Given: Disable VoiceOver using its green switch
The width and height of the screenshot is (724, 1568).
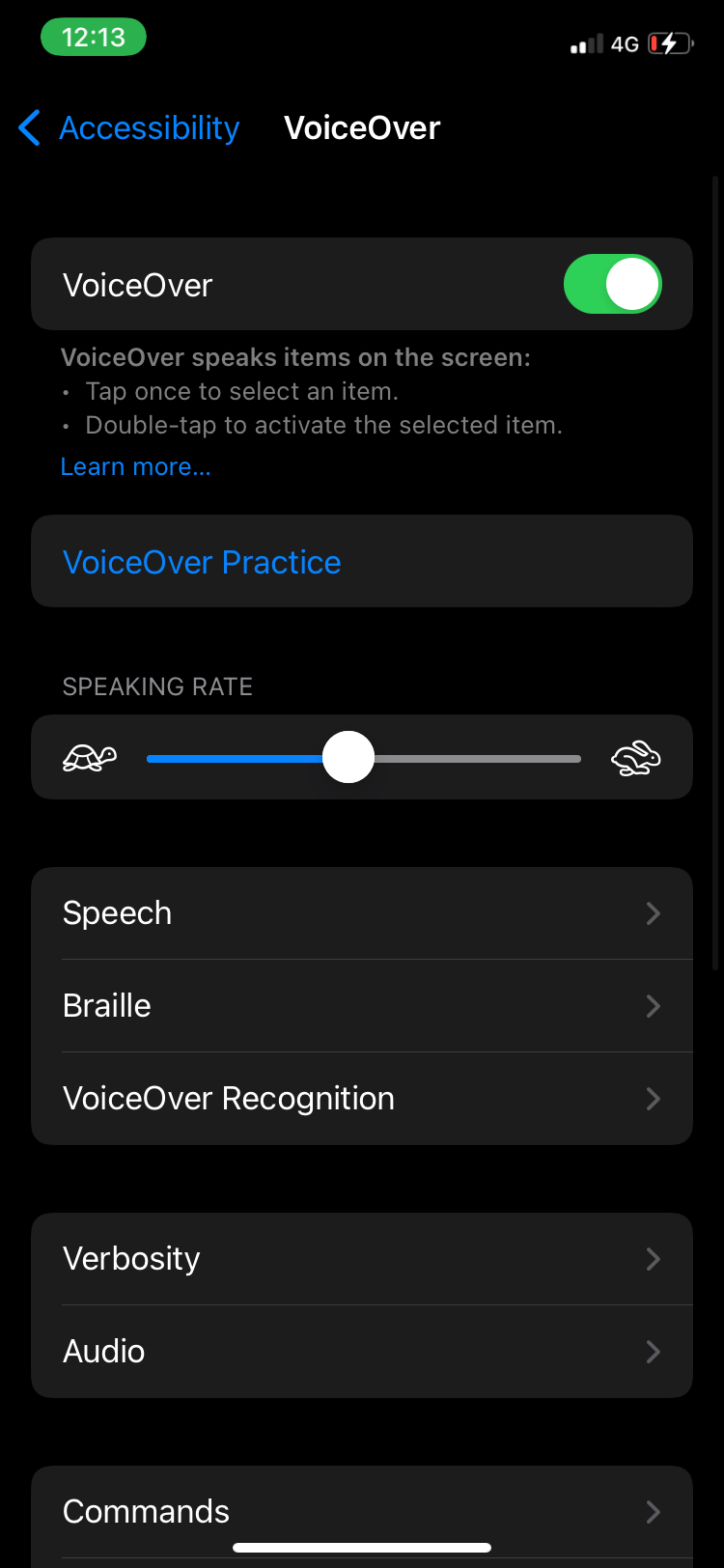Looking at the screenshot, I should [612, 283].
